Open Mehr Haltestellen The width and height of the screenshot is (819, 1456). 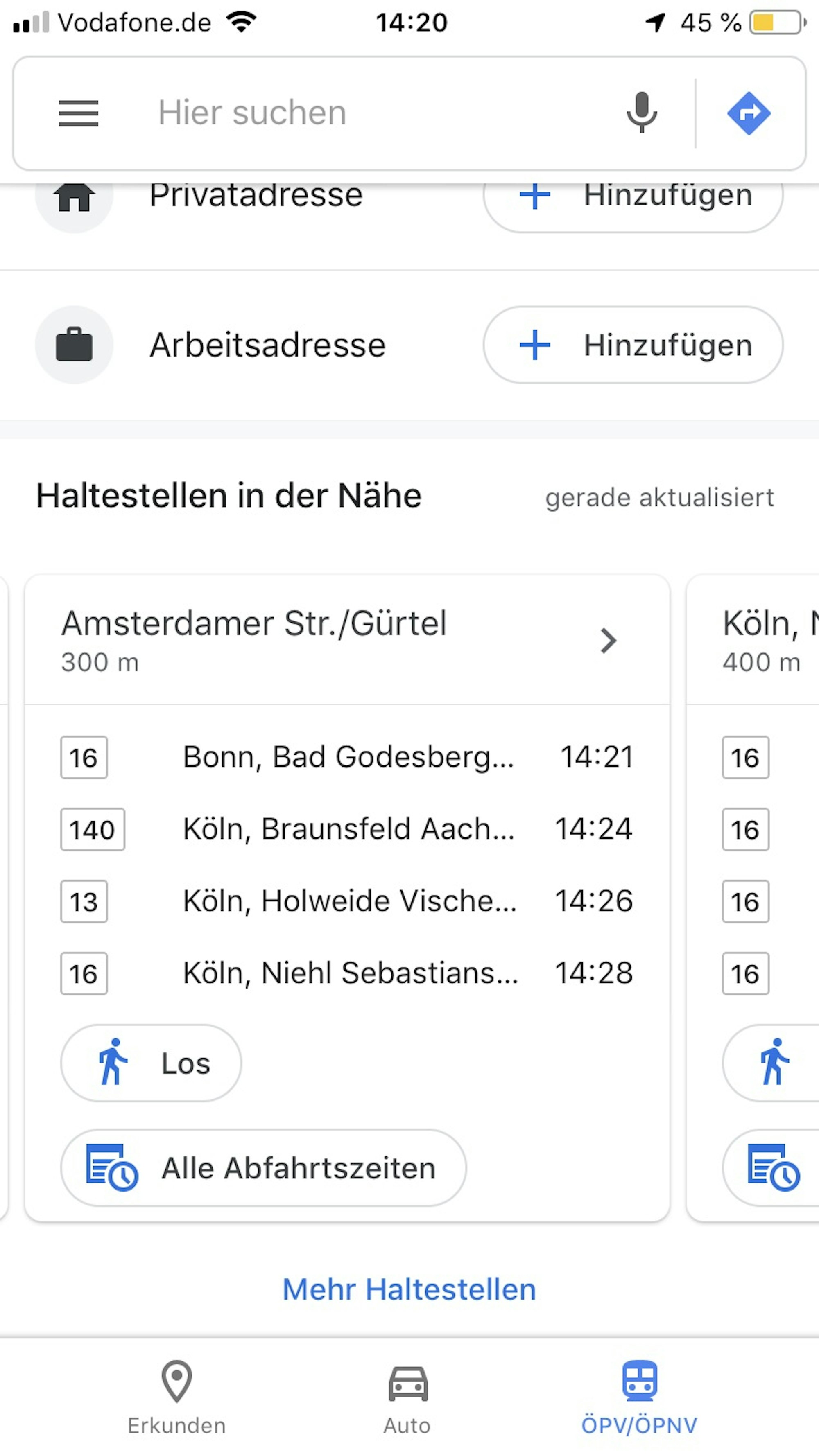pos(408,1289)
